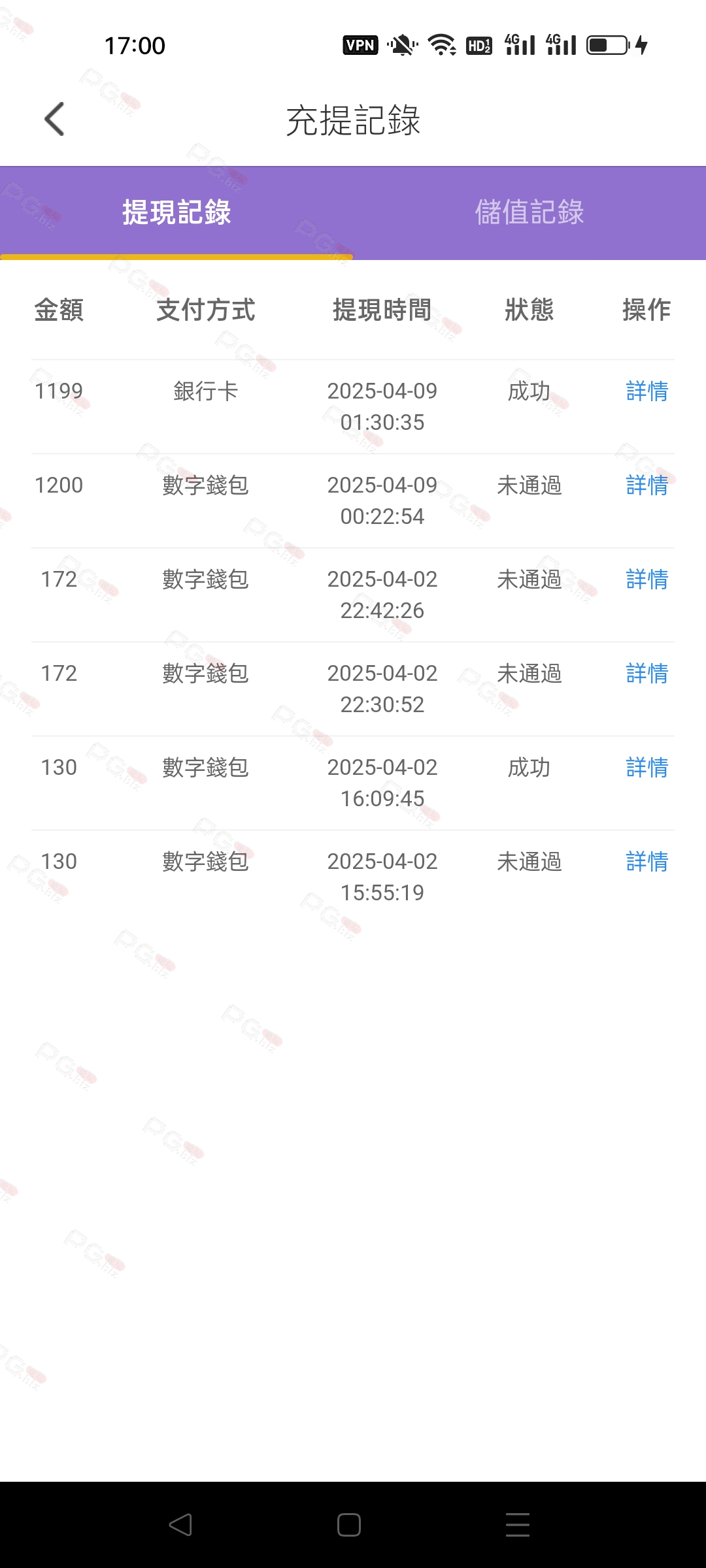Image resolution: width=706 pixels, height=1568 pixels.
Task: Switch to the 儲值記錄 tab
Action: coord(529,212)
